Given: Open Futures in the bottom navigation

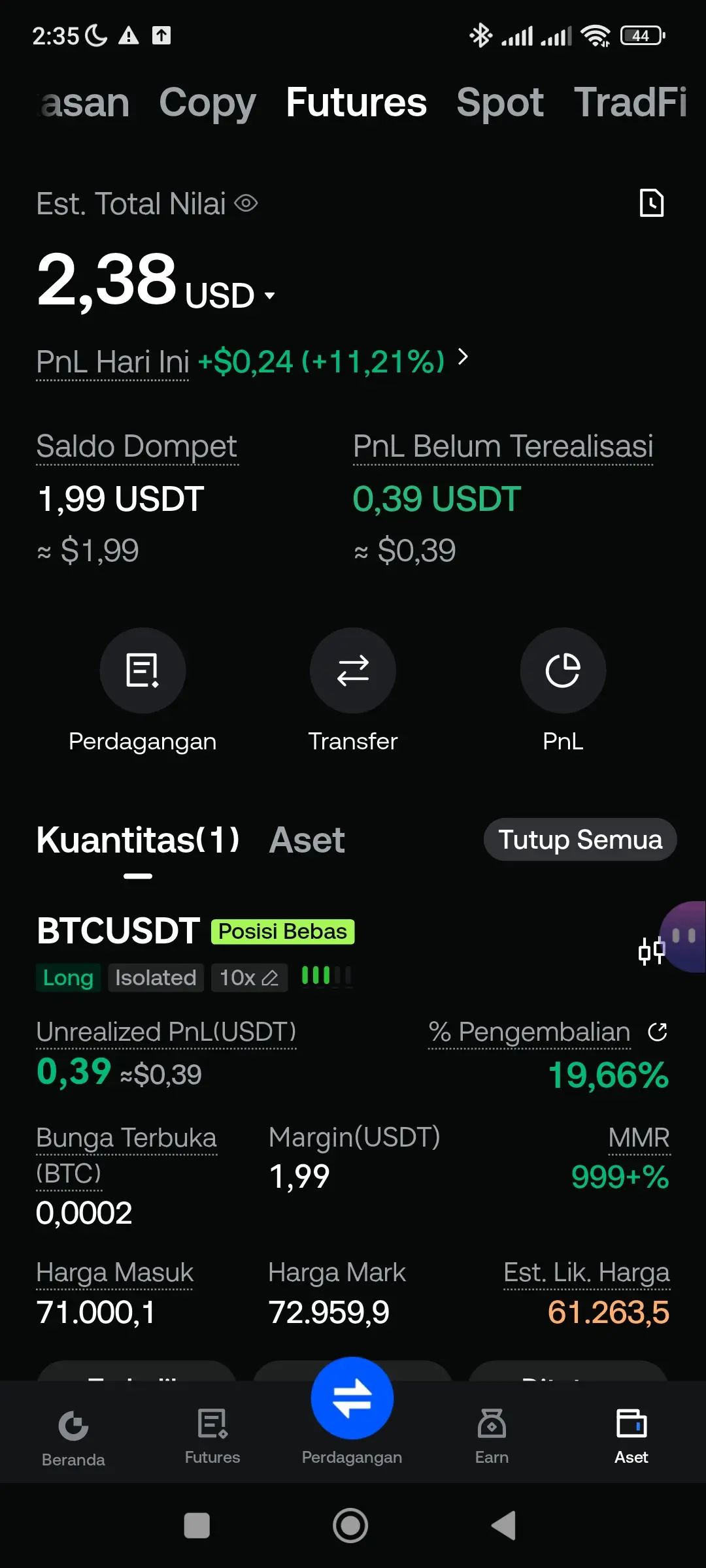Looking at the screenshot, I should 212,1436.
